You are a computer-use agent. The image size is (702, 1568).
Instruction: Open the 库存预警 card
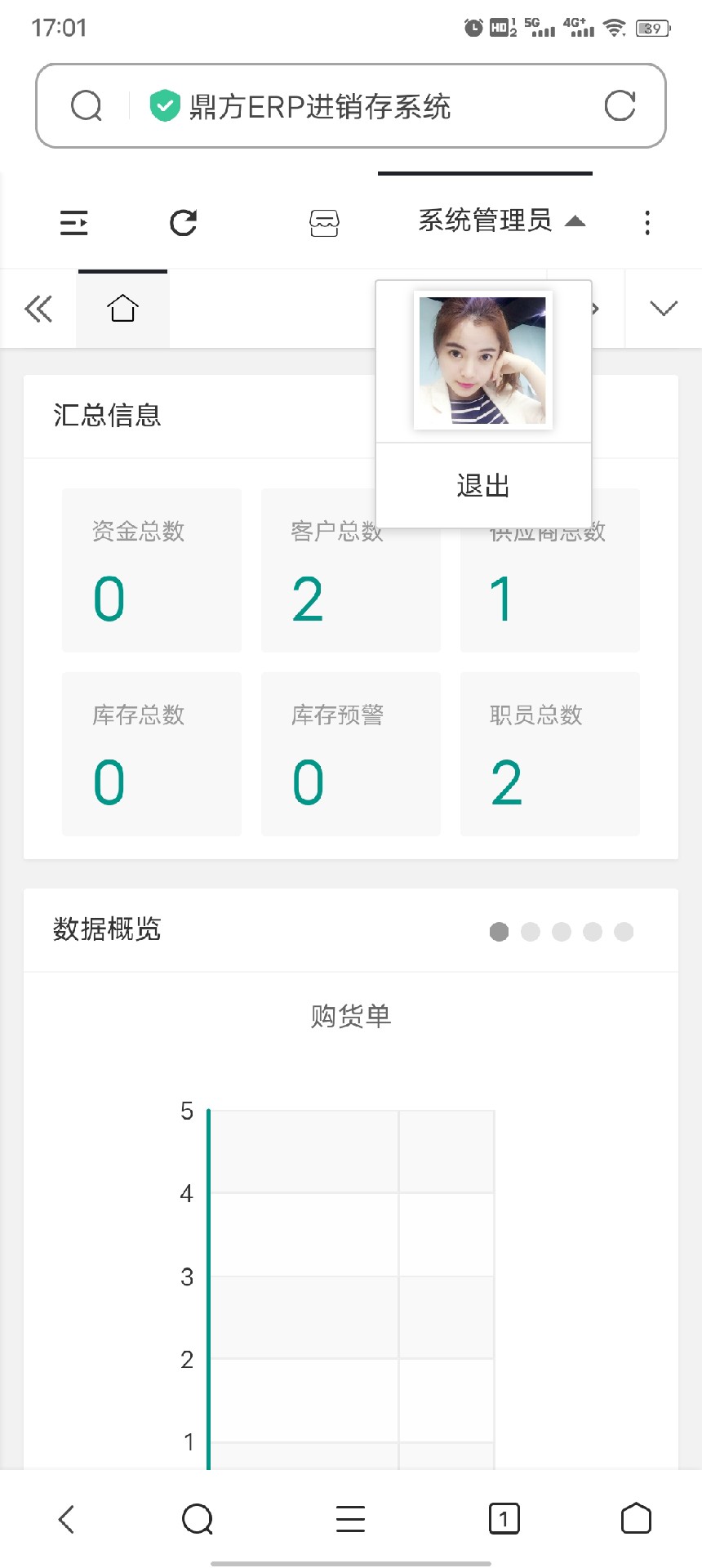coord(351,754)
